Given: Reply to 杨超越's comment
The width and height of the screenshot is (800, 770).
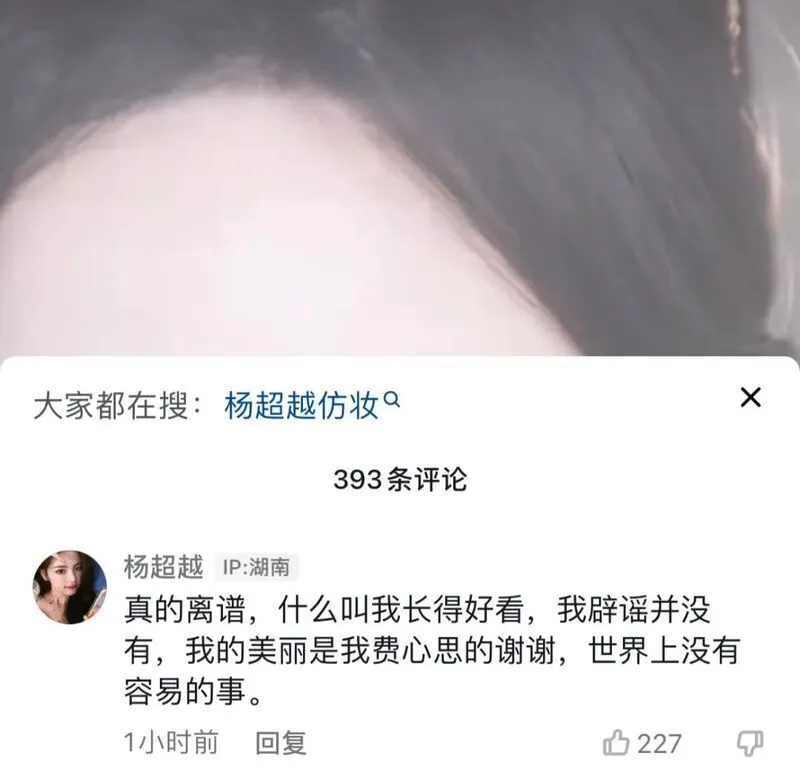Looking at the screenshot, I should coord(281,743).
